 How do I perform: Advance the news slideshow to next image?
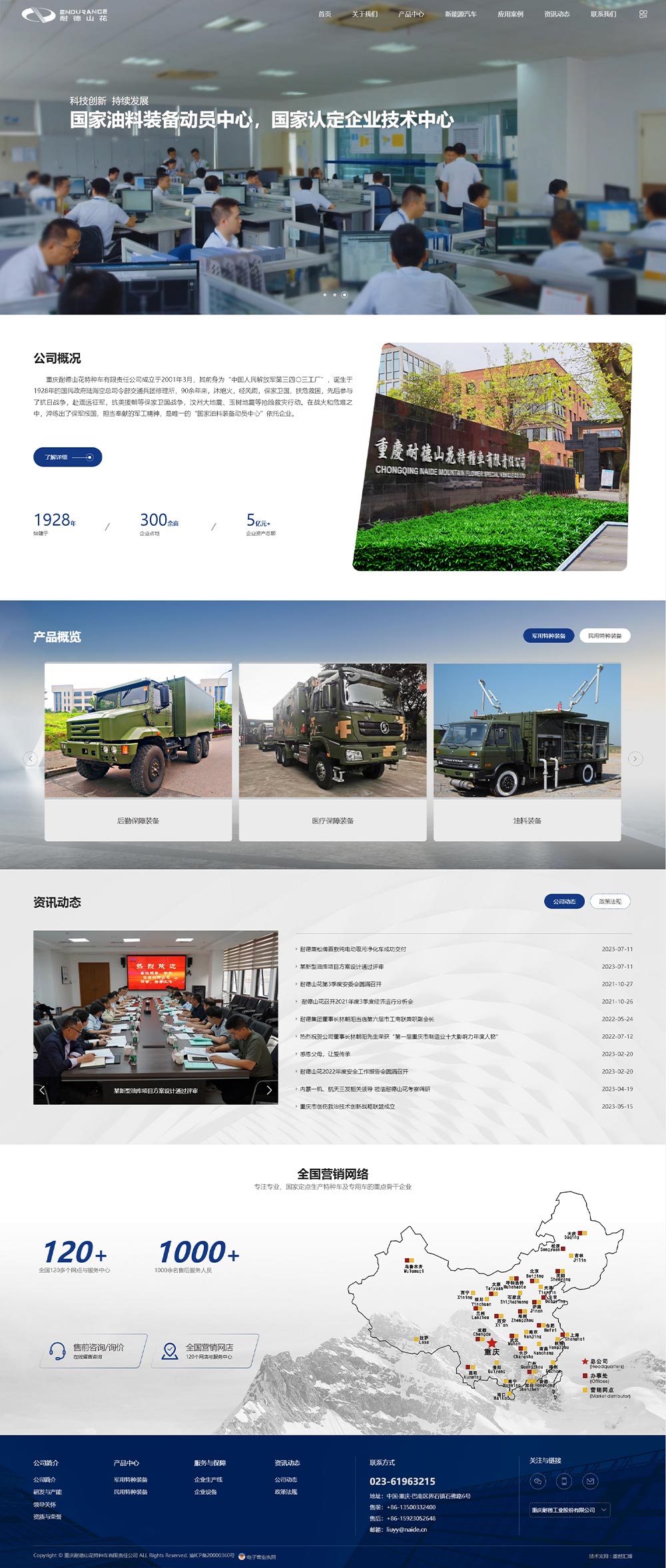(269, 1090)
